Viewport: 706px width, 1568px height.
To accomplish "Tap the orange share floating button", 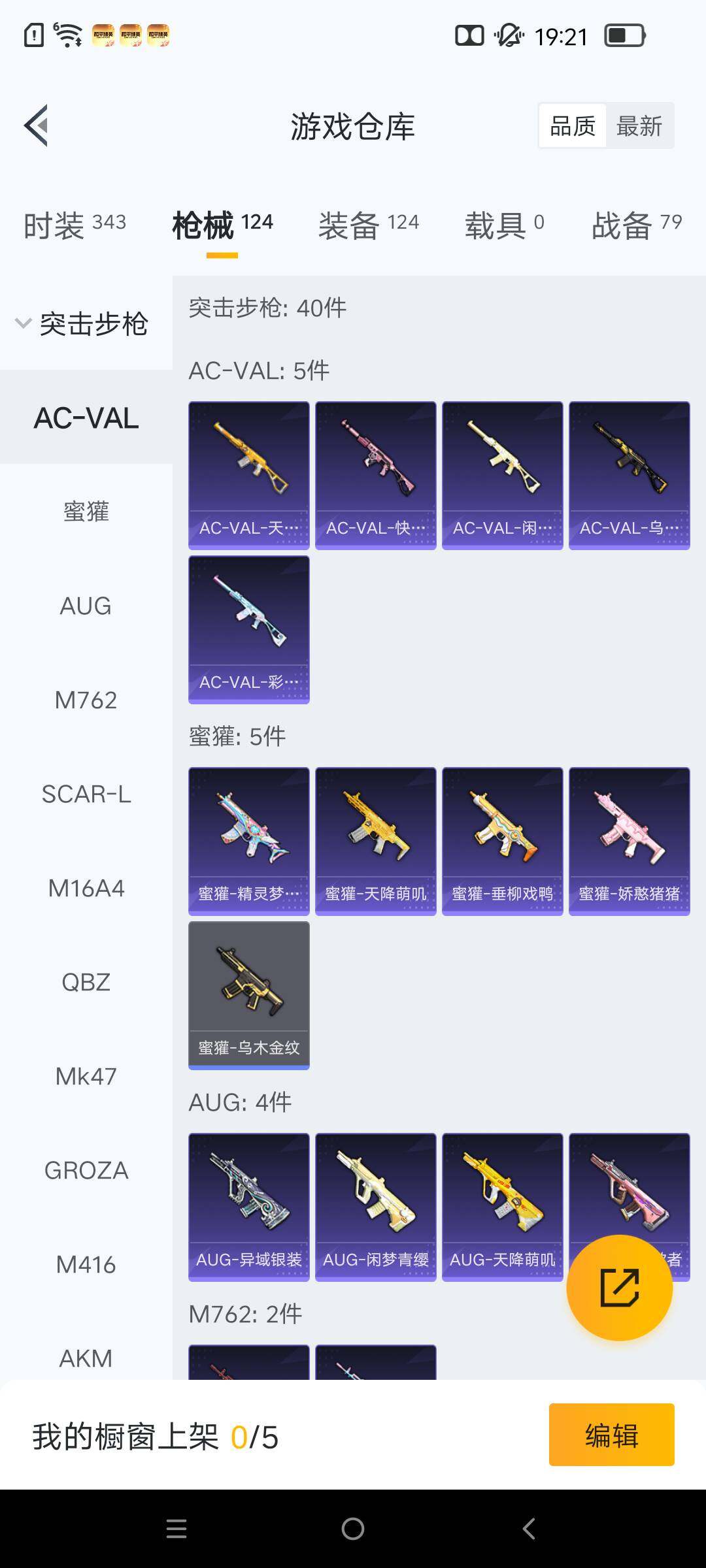I will (619, 1288).
